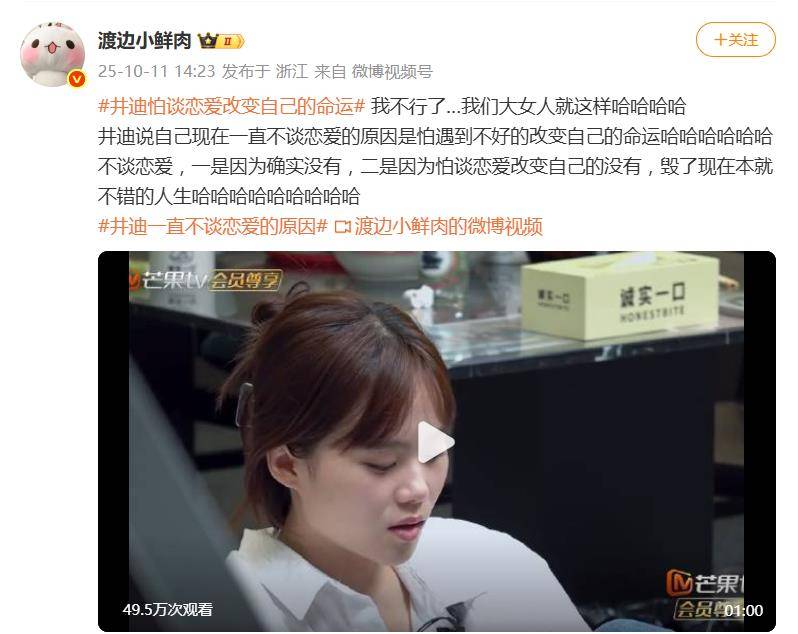Open hashtag #井迪怕谈恋爱改变自己的命运#
Viewport: 798px width, 634px height.
[x=231, y=106]
